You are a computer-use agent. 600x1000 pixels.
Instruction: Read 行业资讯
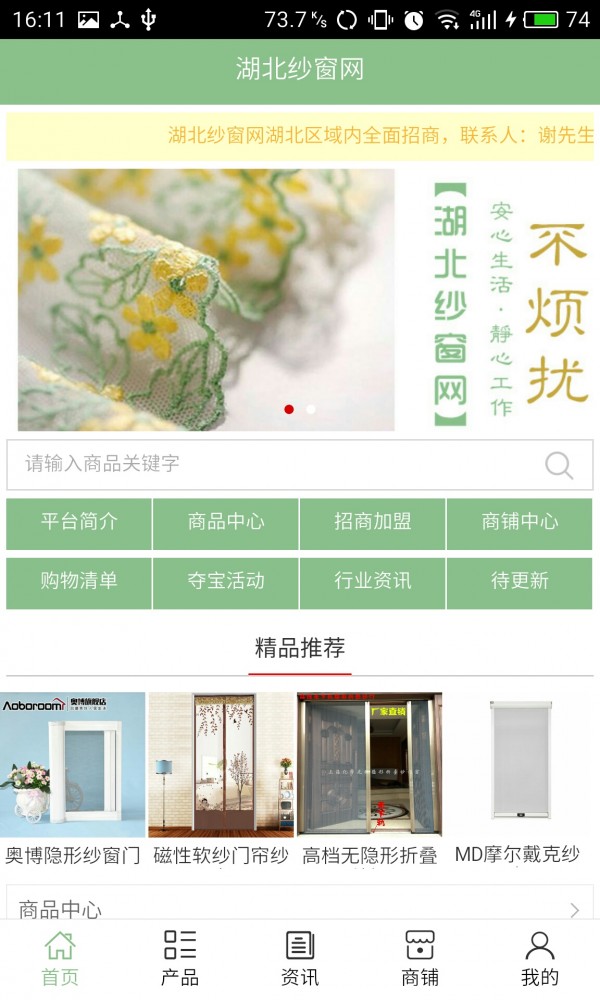[373, 581]
